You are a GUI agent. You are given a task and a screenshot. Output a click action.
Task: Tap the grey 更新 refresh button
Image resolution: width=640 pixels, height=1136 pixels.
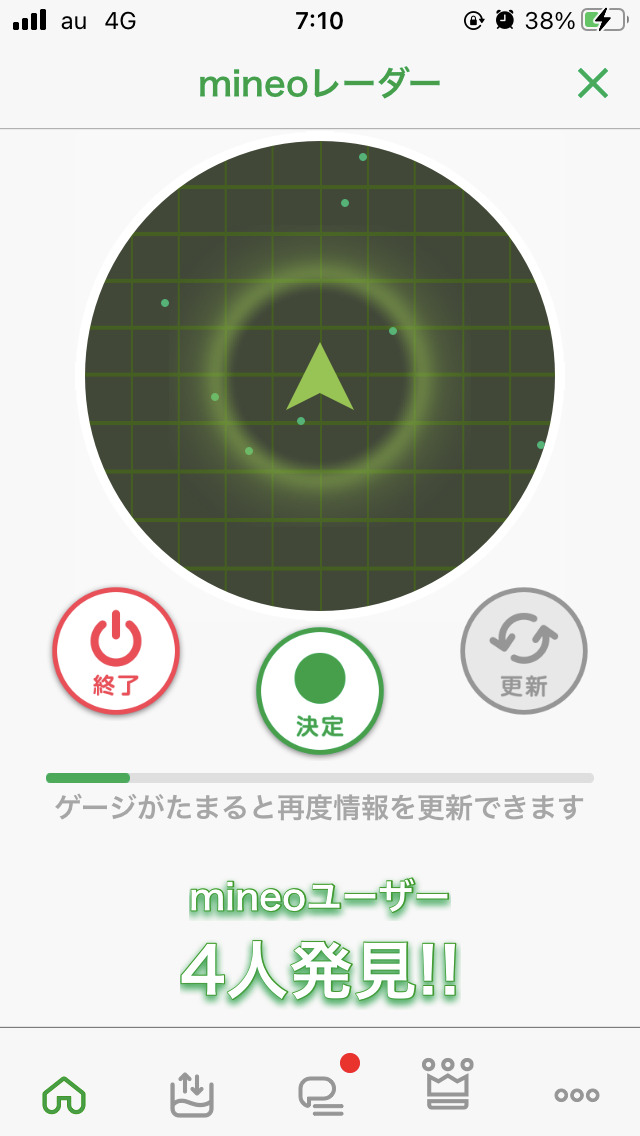[523, 651]
